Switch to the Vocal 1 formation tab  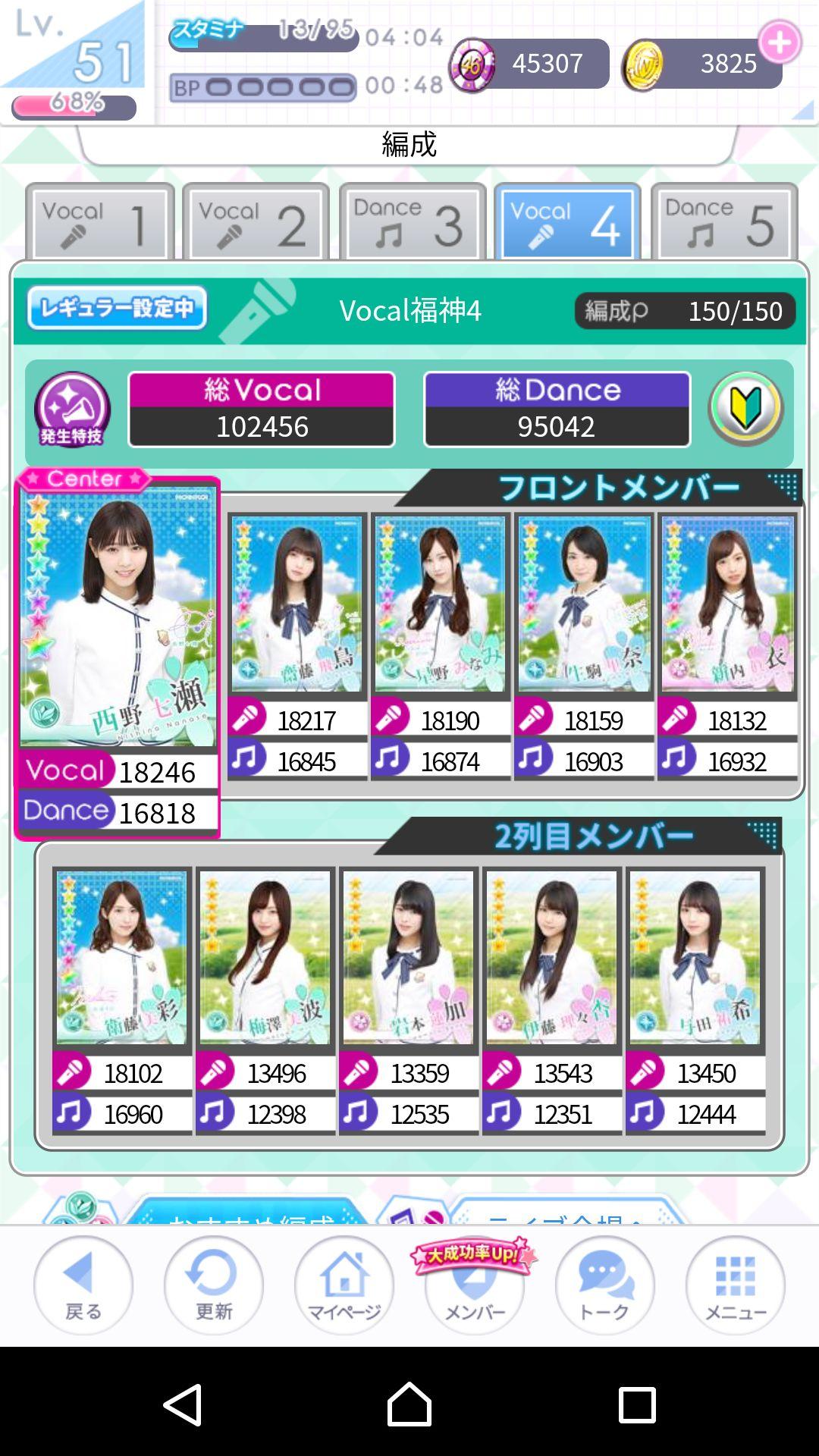tap(100, 222)
